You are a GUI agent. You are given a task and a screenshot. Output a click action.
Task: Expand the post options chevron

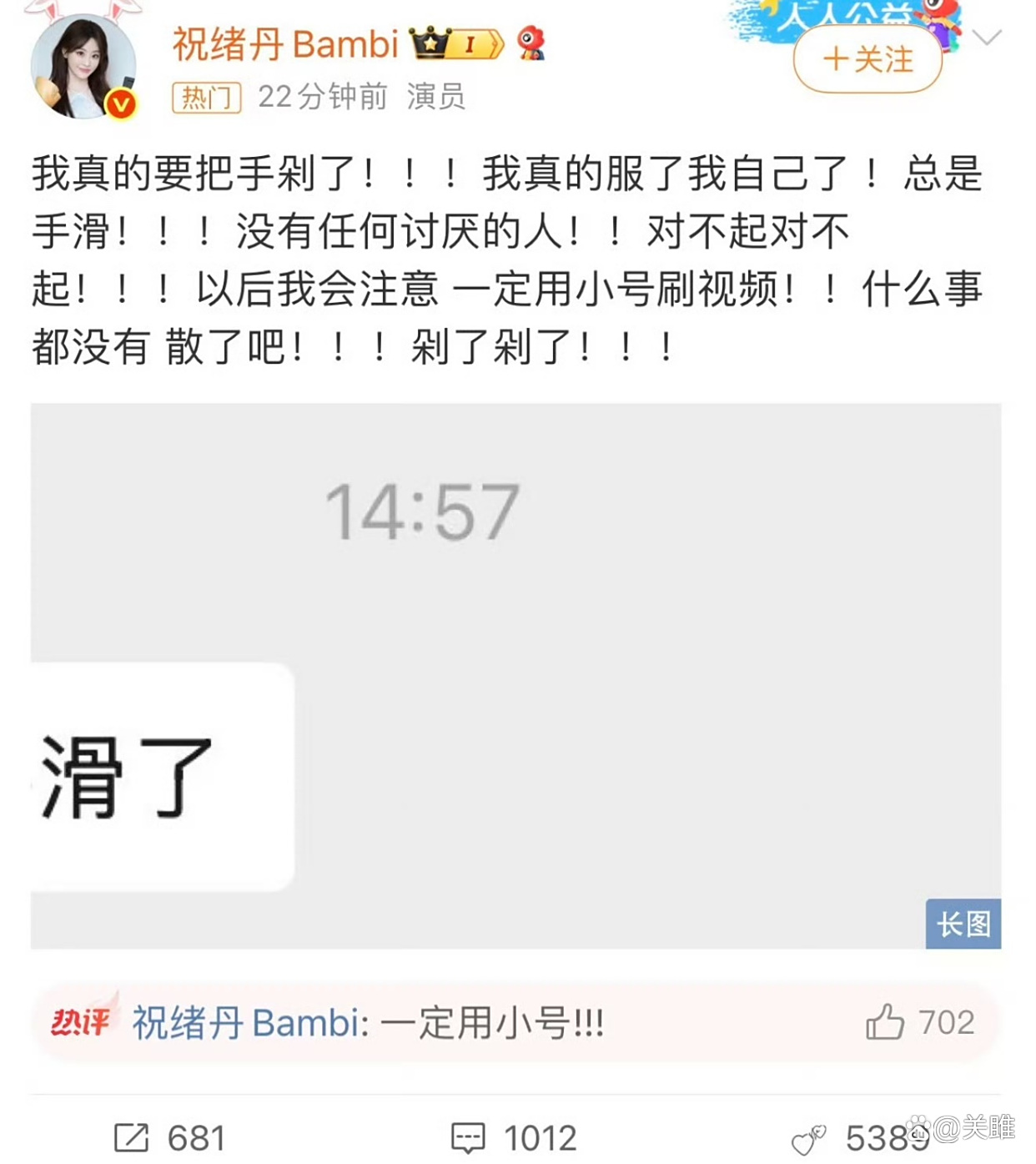(987, 38)
